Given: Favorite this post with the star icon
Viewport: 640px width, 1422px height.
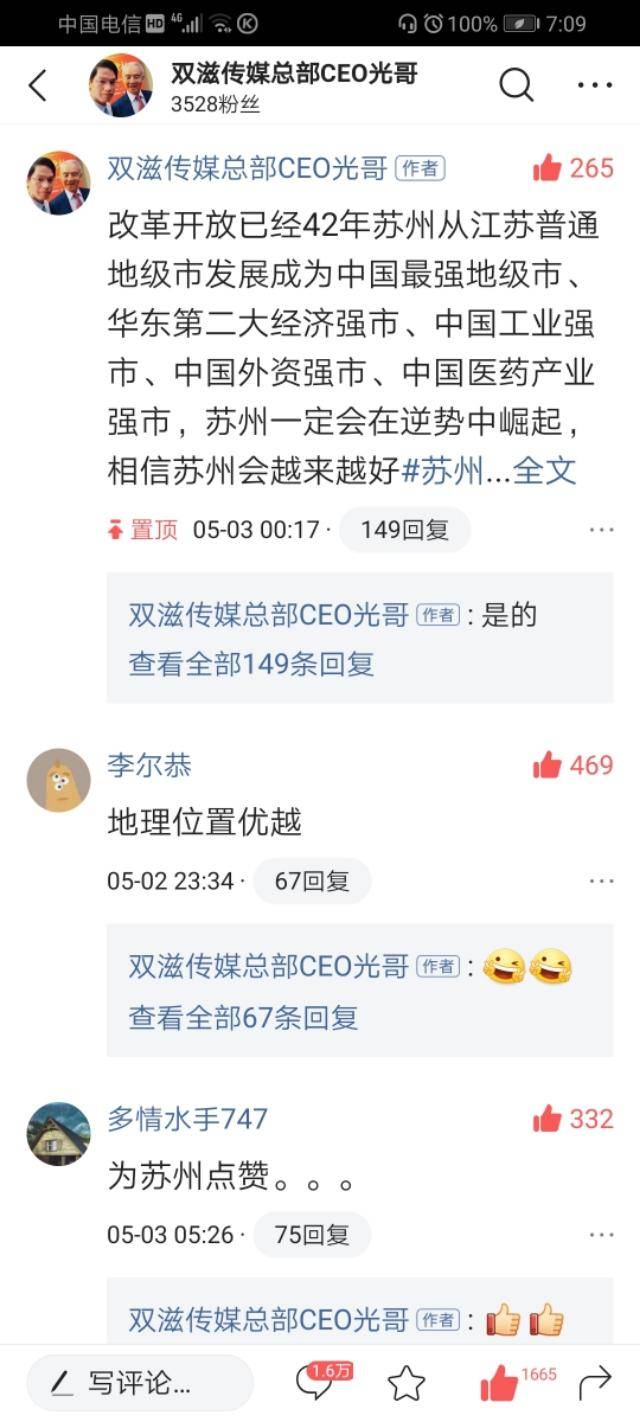Looking at the screenshot, I should pyautogui.click(x=406, y=1384).
